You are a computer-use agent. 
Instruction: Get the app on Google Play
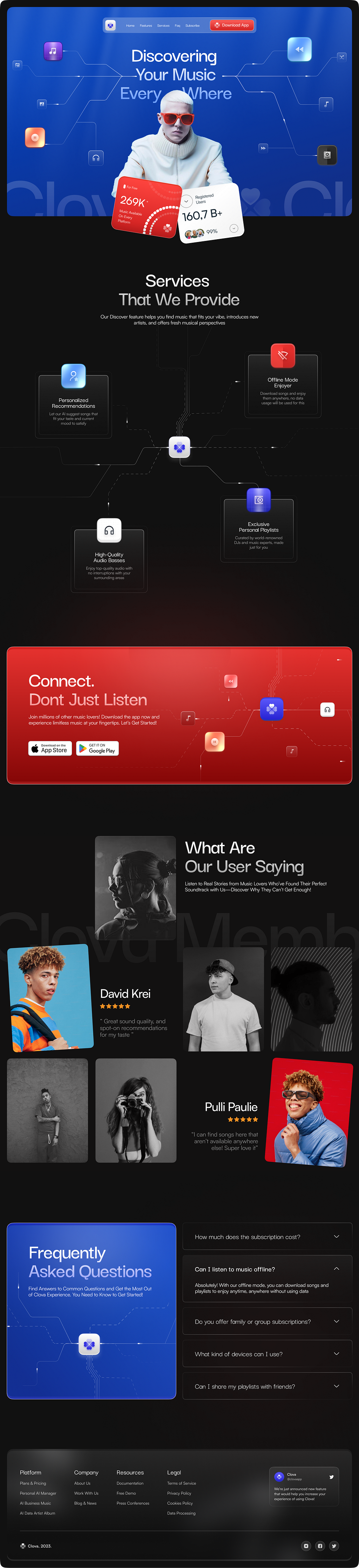click(97, 748)
